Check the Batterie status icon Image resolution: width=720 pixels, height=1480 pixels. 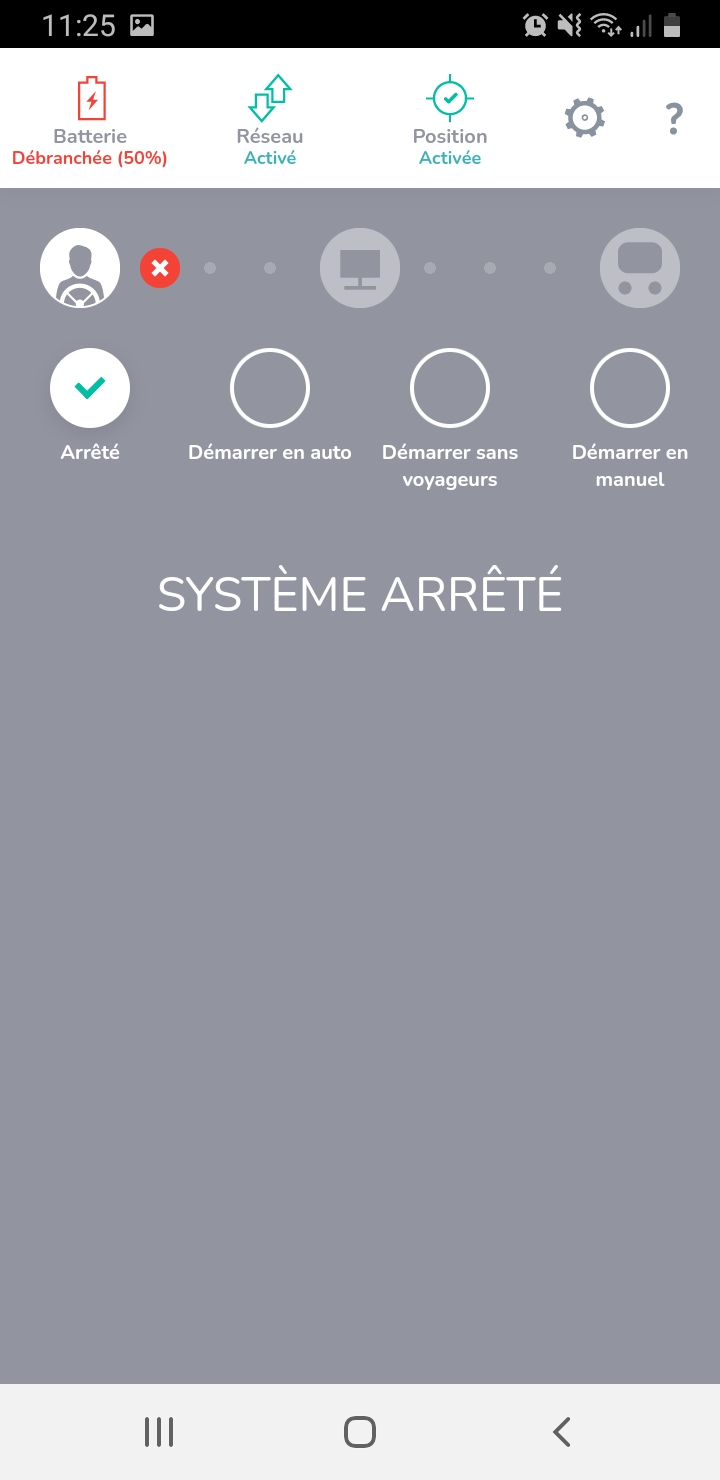(x=89, y=99)
